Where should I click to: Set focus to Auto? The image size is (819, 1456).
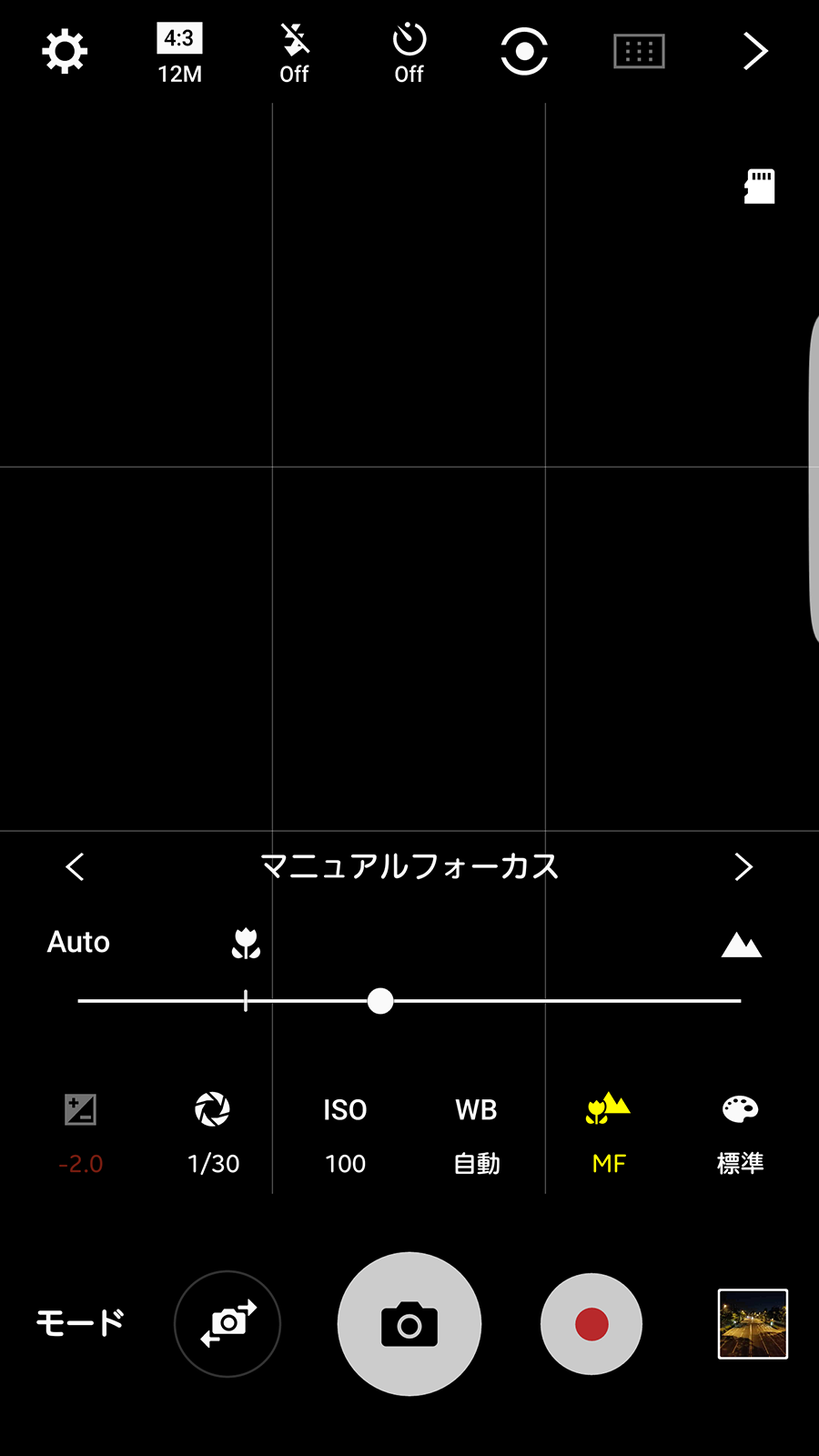pyautogui.click(x=78, y=942)
